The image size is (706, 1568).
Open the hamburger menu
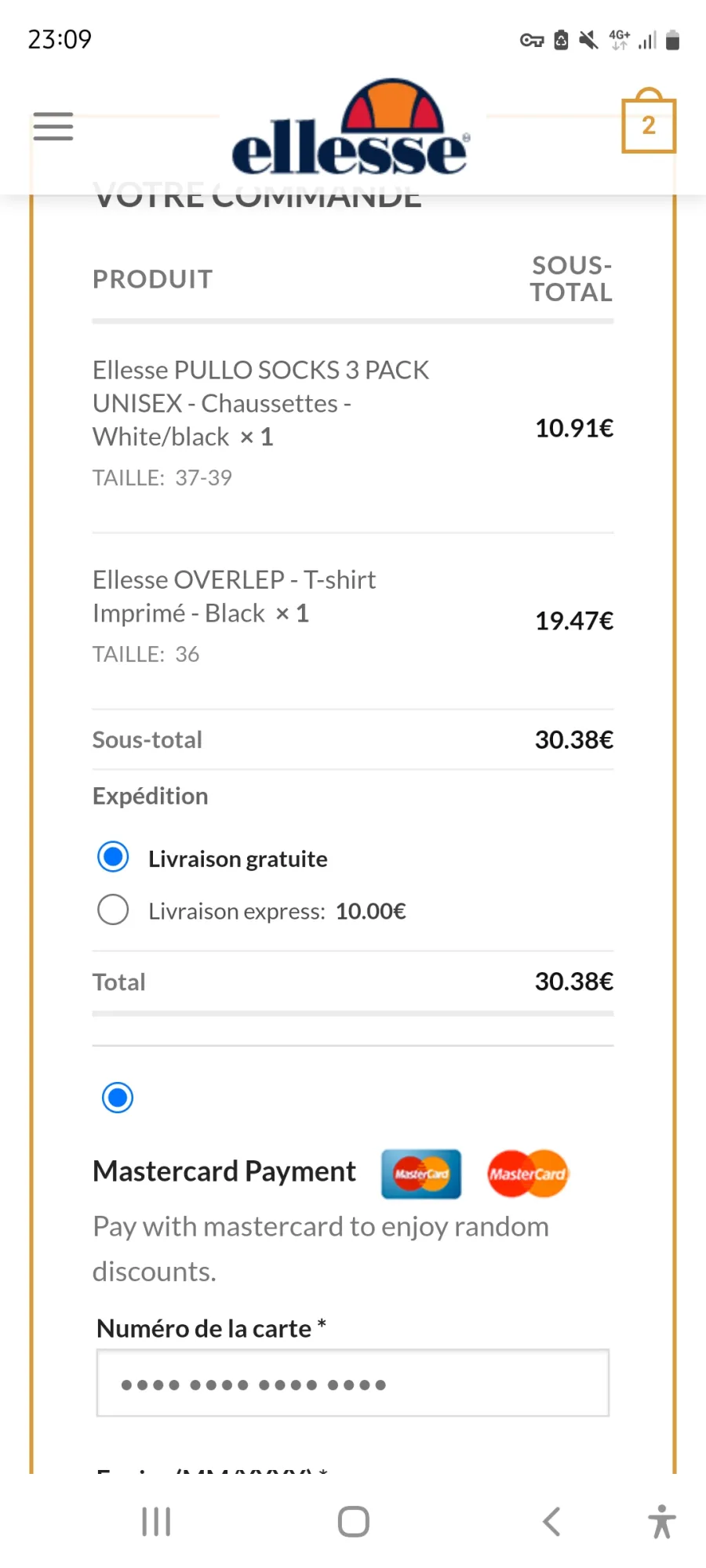(x=53, y=126)
